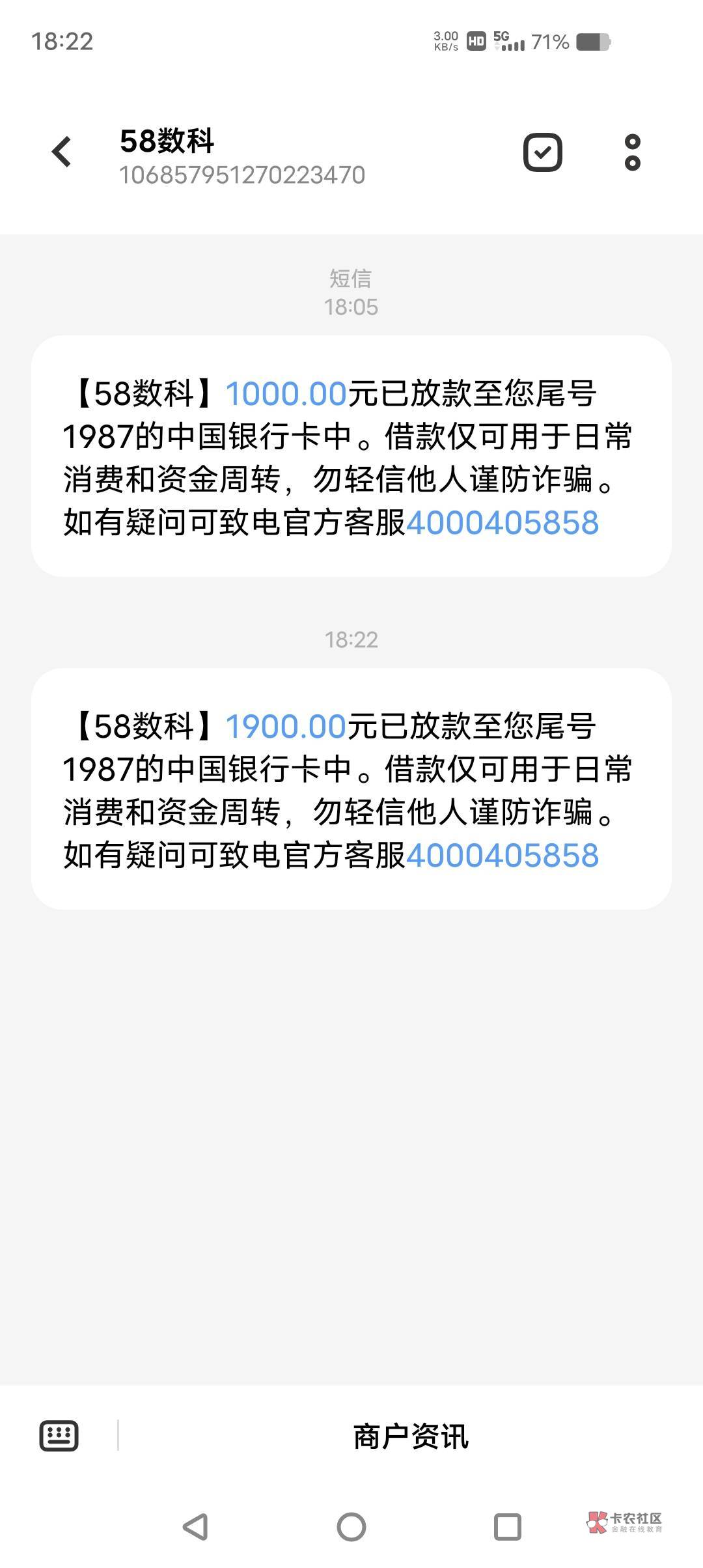Tap the checkmark select icon in header
The height and width of the screenshot is (1568, 703).
(x=542, y=152)
